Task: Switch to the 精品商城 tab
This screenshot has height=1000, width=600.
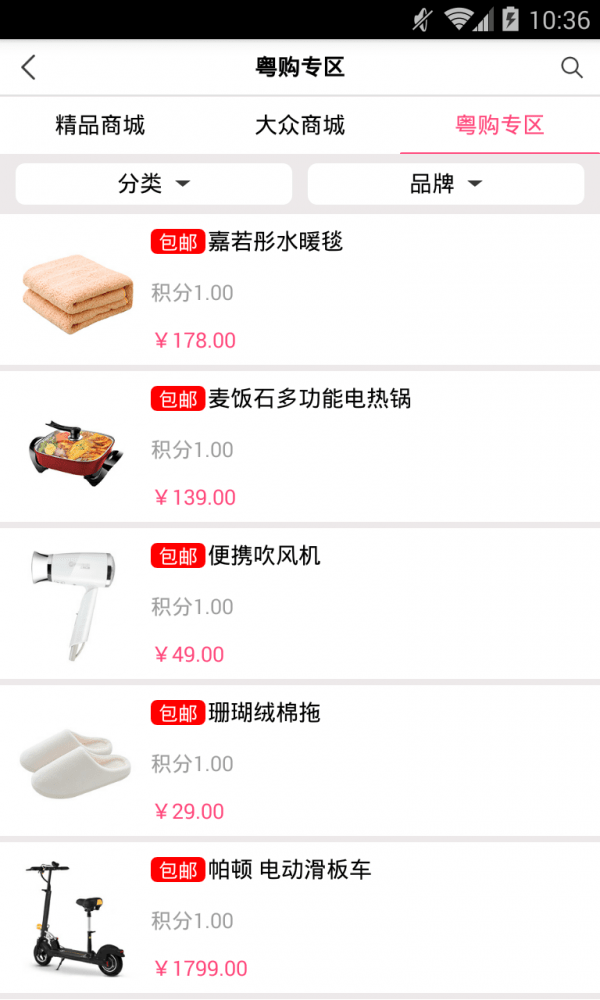Action: click(100, 125)
